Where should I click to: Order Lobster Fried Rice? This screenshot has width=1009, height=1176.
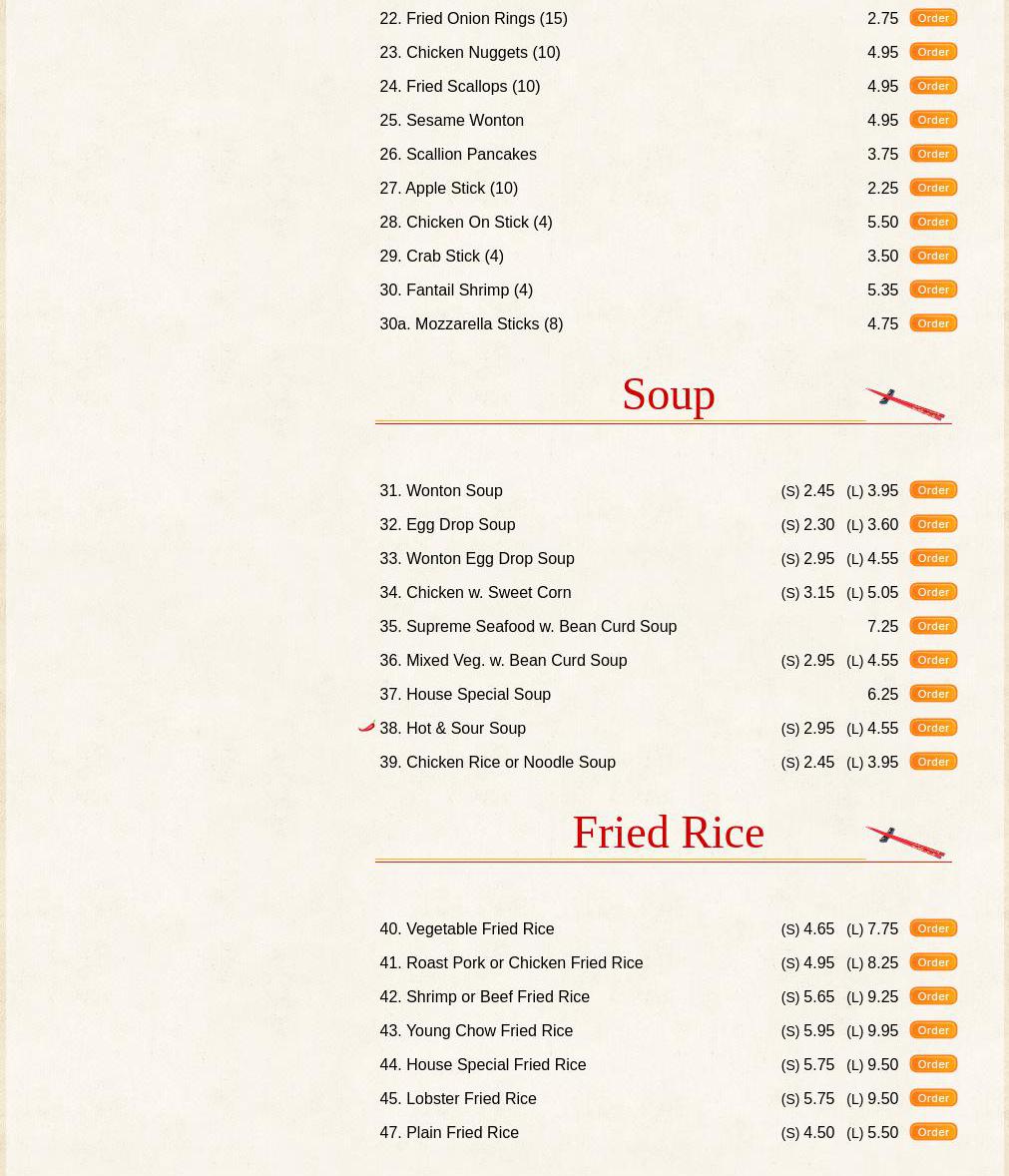click(x=933, y=1098)
